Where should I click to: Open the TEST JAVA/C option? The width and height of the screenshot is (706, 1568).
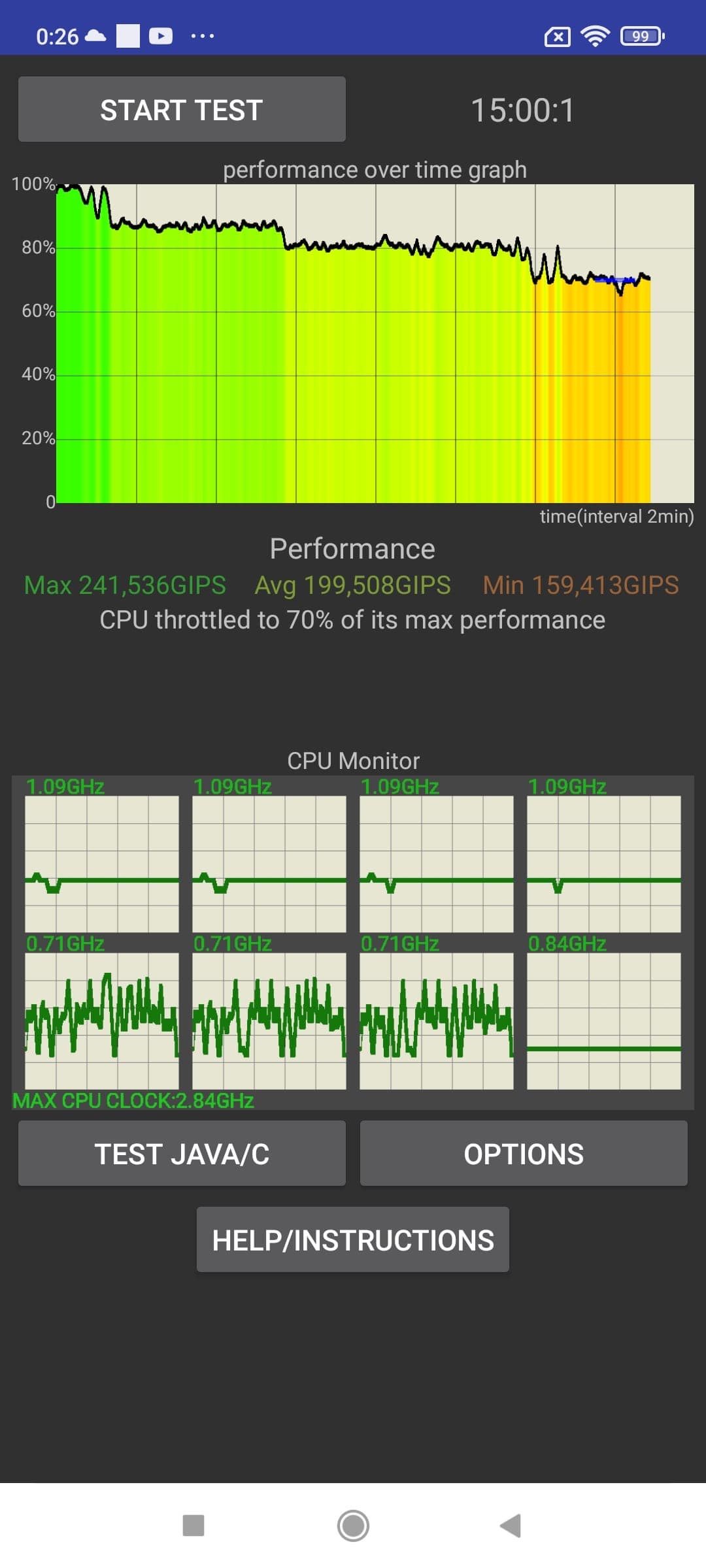click(182, 1154)
